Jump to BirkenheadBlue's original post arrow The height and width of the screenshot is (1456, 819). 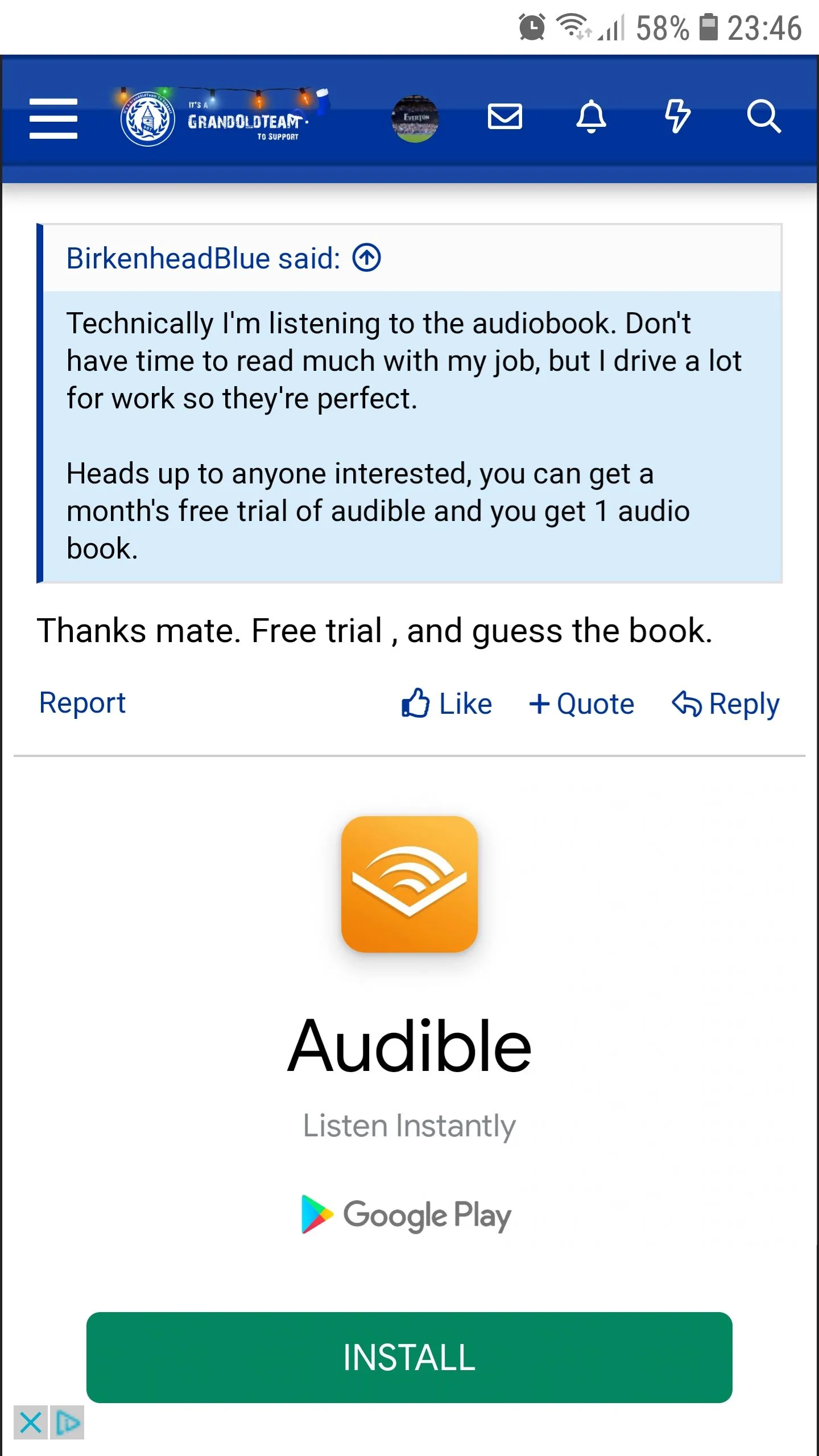(367, 258)
